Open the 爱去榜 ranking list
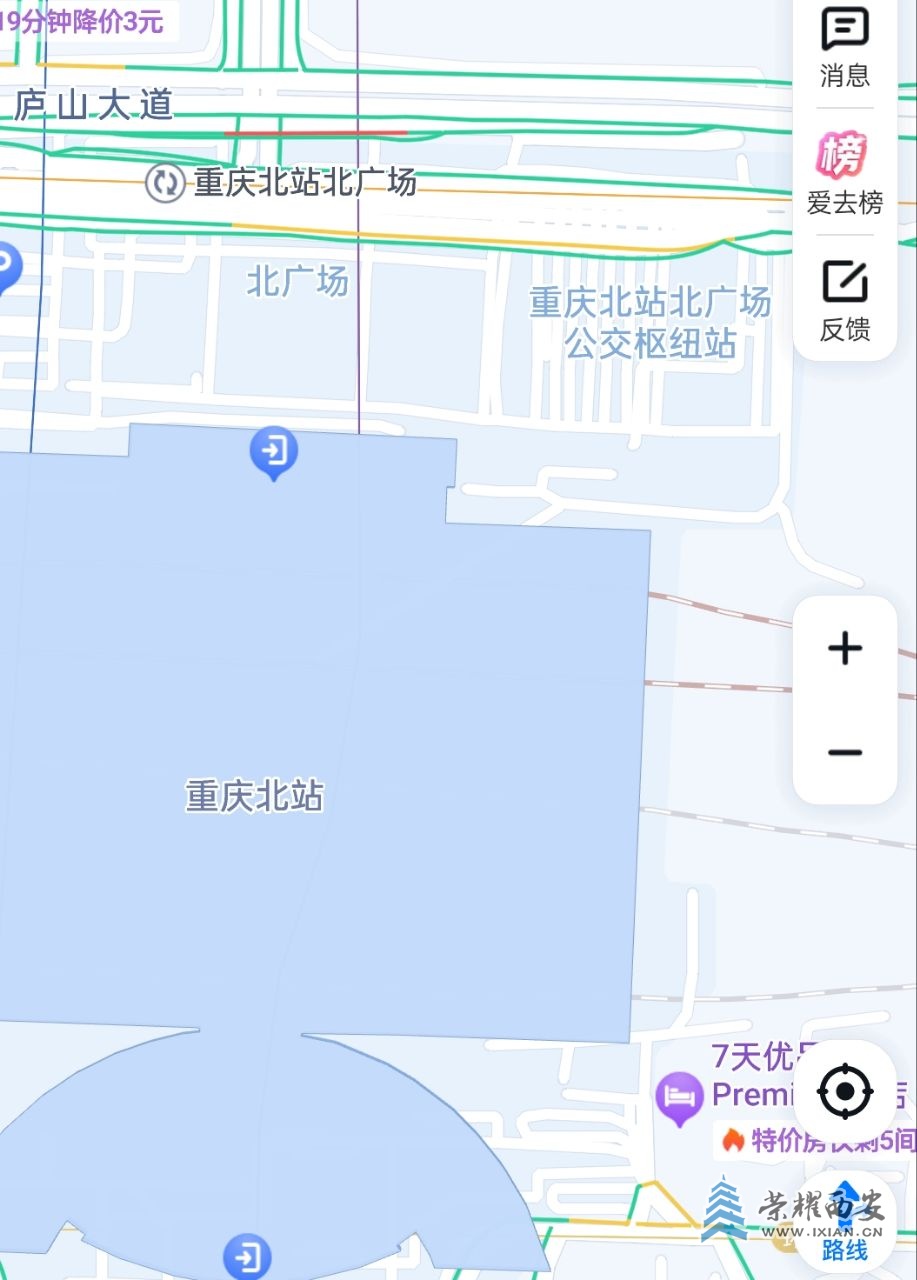 click(x=845, y=173)
